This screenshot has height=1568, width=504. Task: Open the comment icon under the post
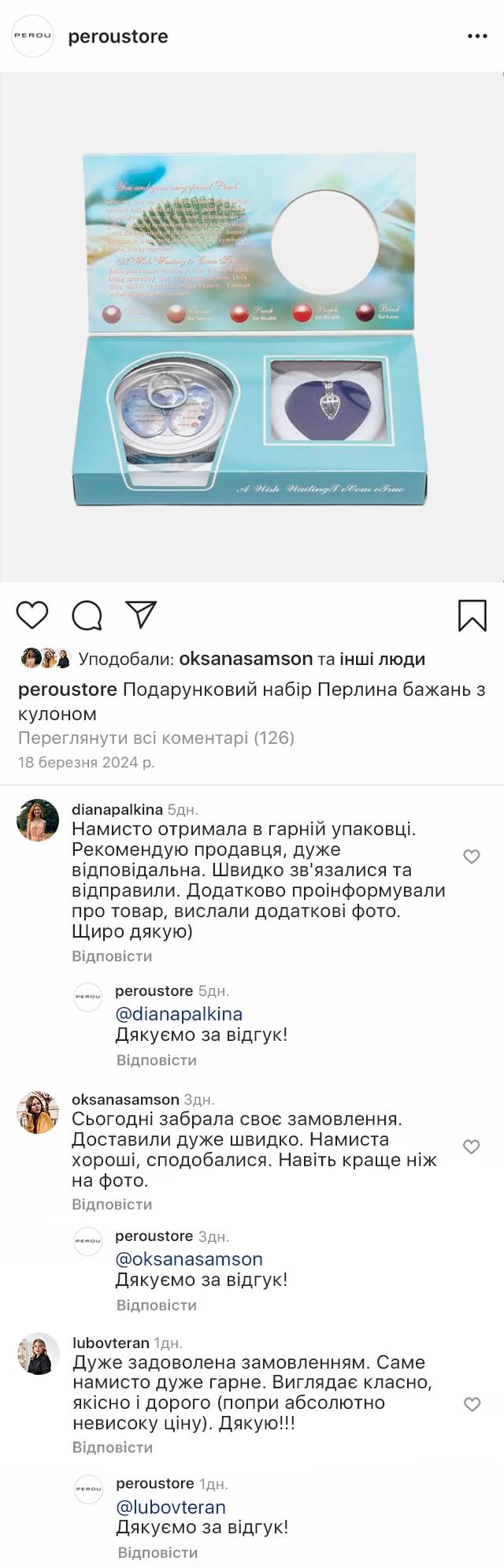tap(87, 615)
